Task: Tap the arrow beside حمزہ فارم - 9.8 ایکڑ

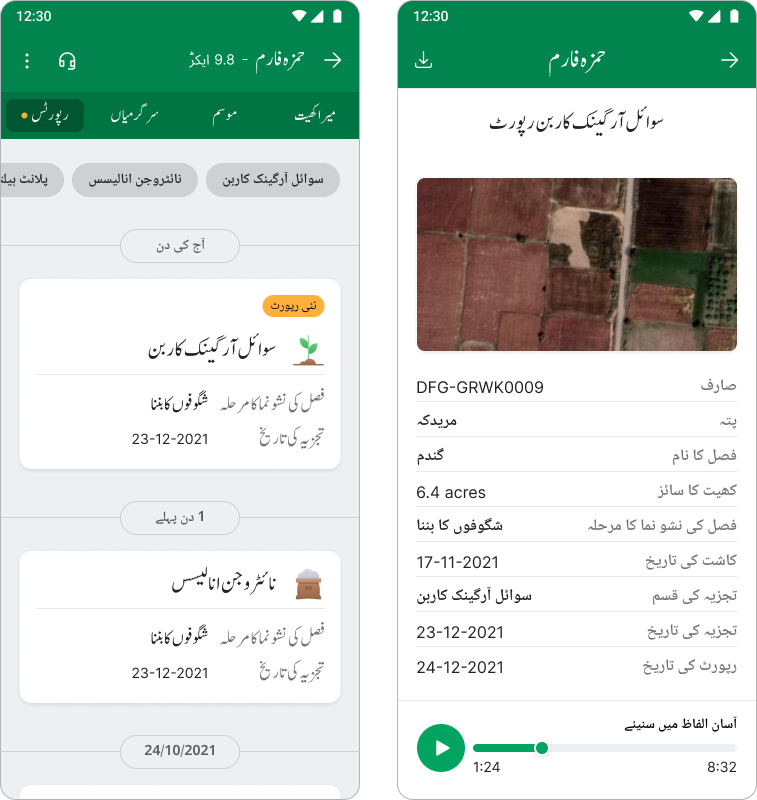Action: pyautogui.click(x=333, y=61)
